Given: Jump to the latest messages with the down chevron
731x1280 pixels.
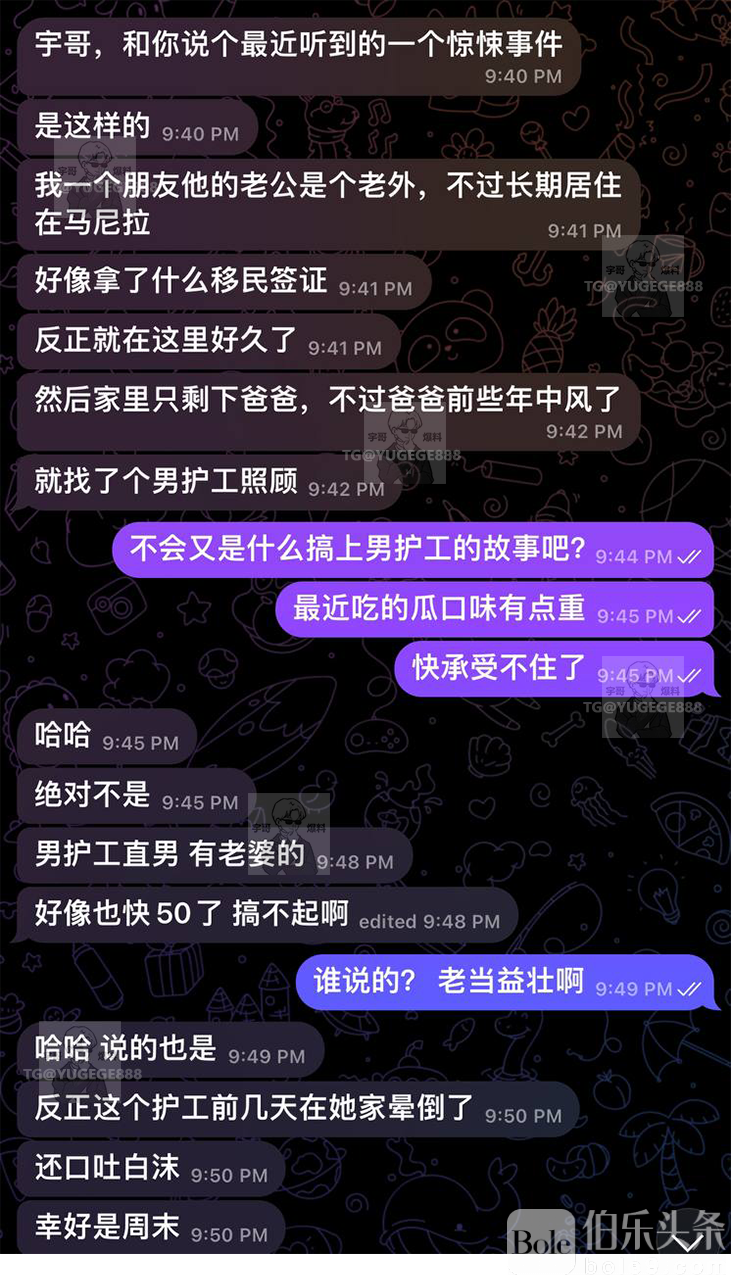Looking at the screenshot, I should [689, 1242].
